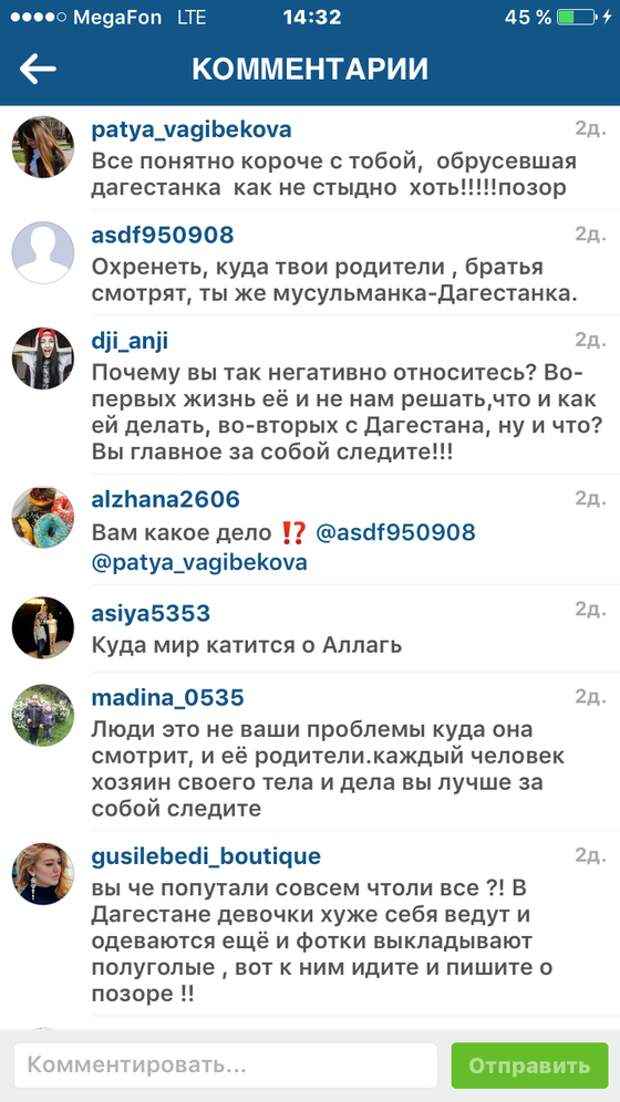Open patya_vagibekova's profile via username
620x1102 pixels.
tap(191, 130)
